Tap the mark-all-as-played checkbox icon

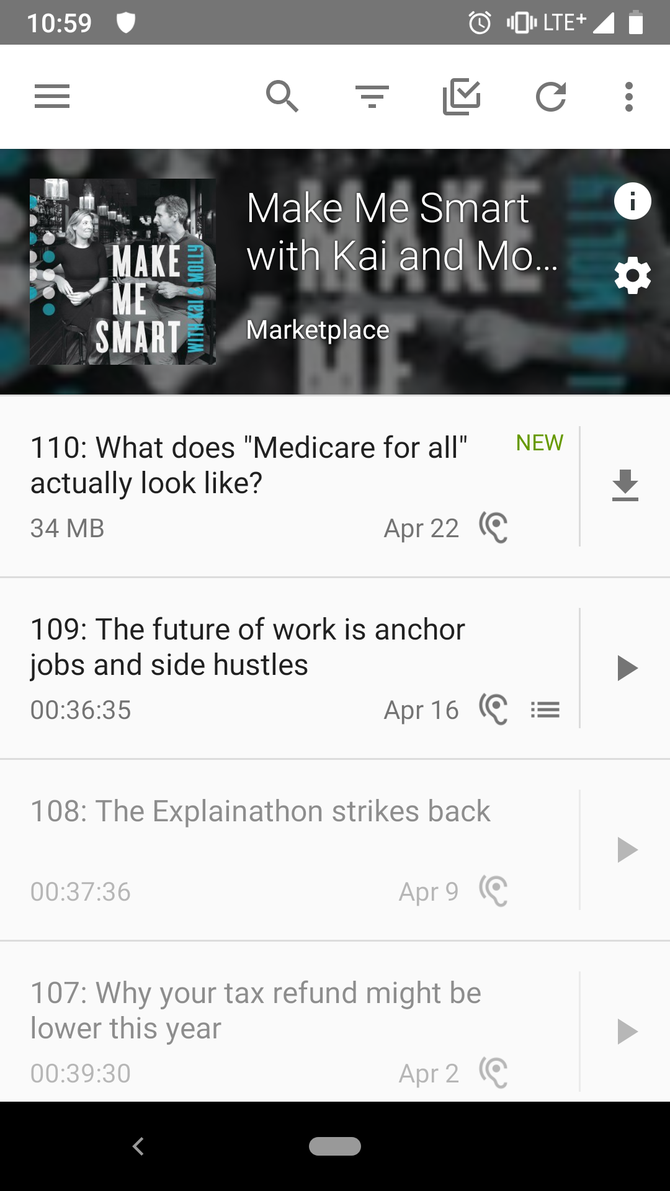click(461, 96)
